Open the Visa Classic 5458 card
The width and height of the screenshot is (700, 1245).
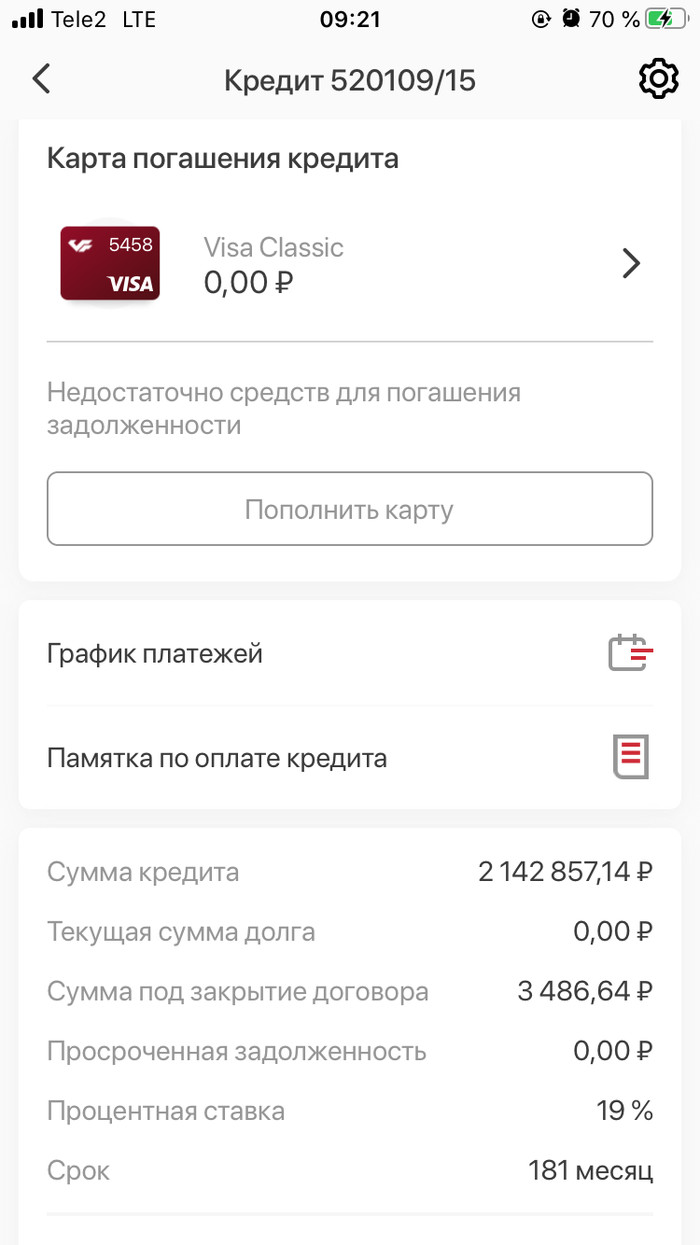350,264
